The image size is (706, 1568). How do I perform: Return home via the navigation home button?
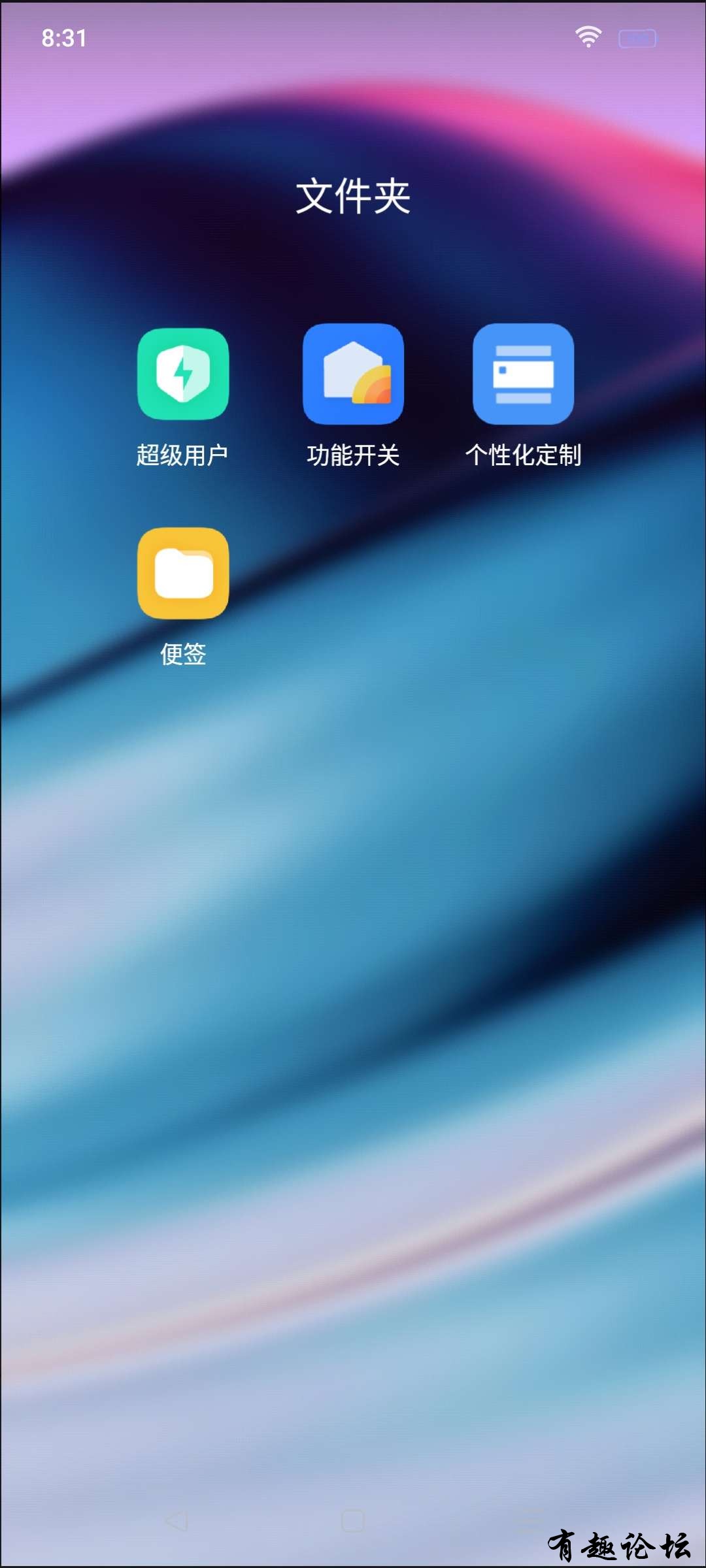[353, 1521]
